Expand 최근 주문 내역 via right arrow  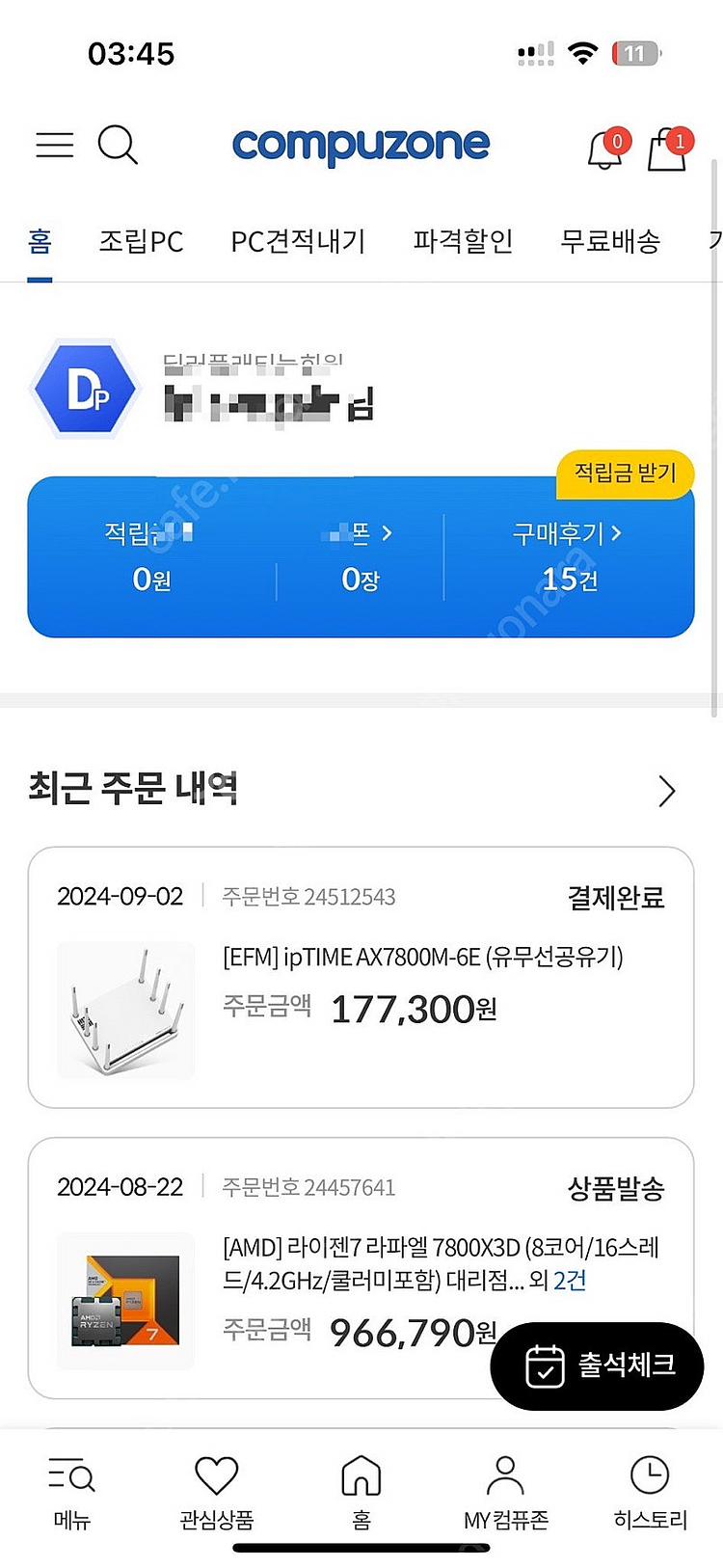[x=665, y=790]
